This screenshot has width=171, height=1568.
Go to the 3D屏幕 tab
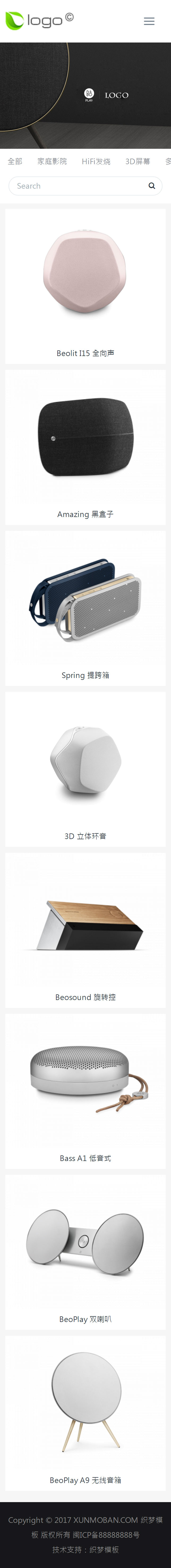pyautogui.click(x=138, y=161)
